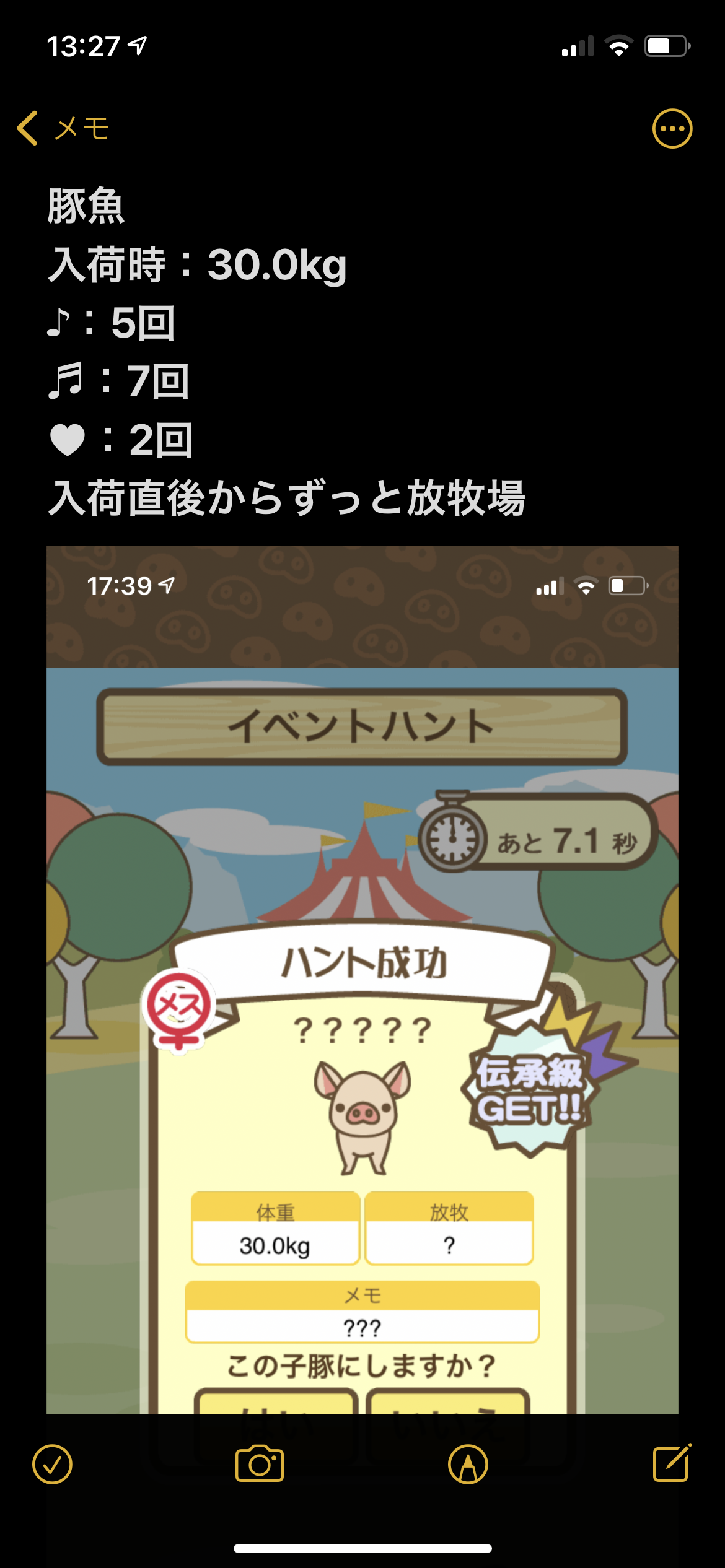Add a checklist to the note
725x1568 pixels.
[52, 1465]
